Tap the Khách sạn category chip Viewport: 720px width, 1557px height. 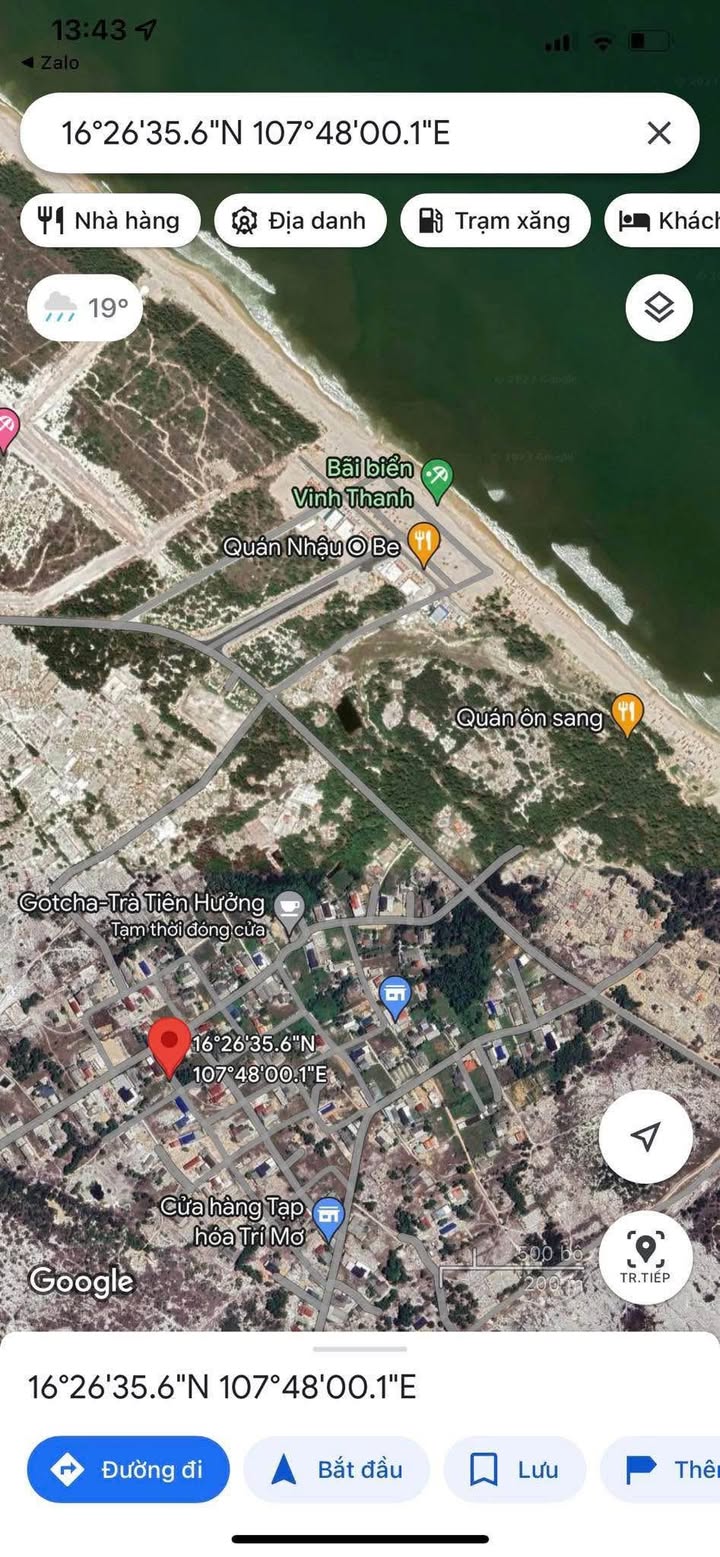pyautogui.click(x=665, y=221)
